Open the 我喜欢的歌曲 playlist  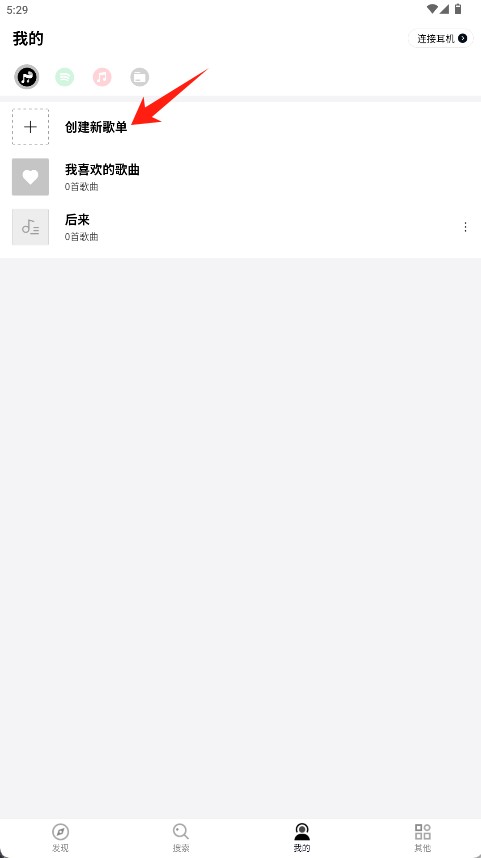[240, 177]
